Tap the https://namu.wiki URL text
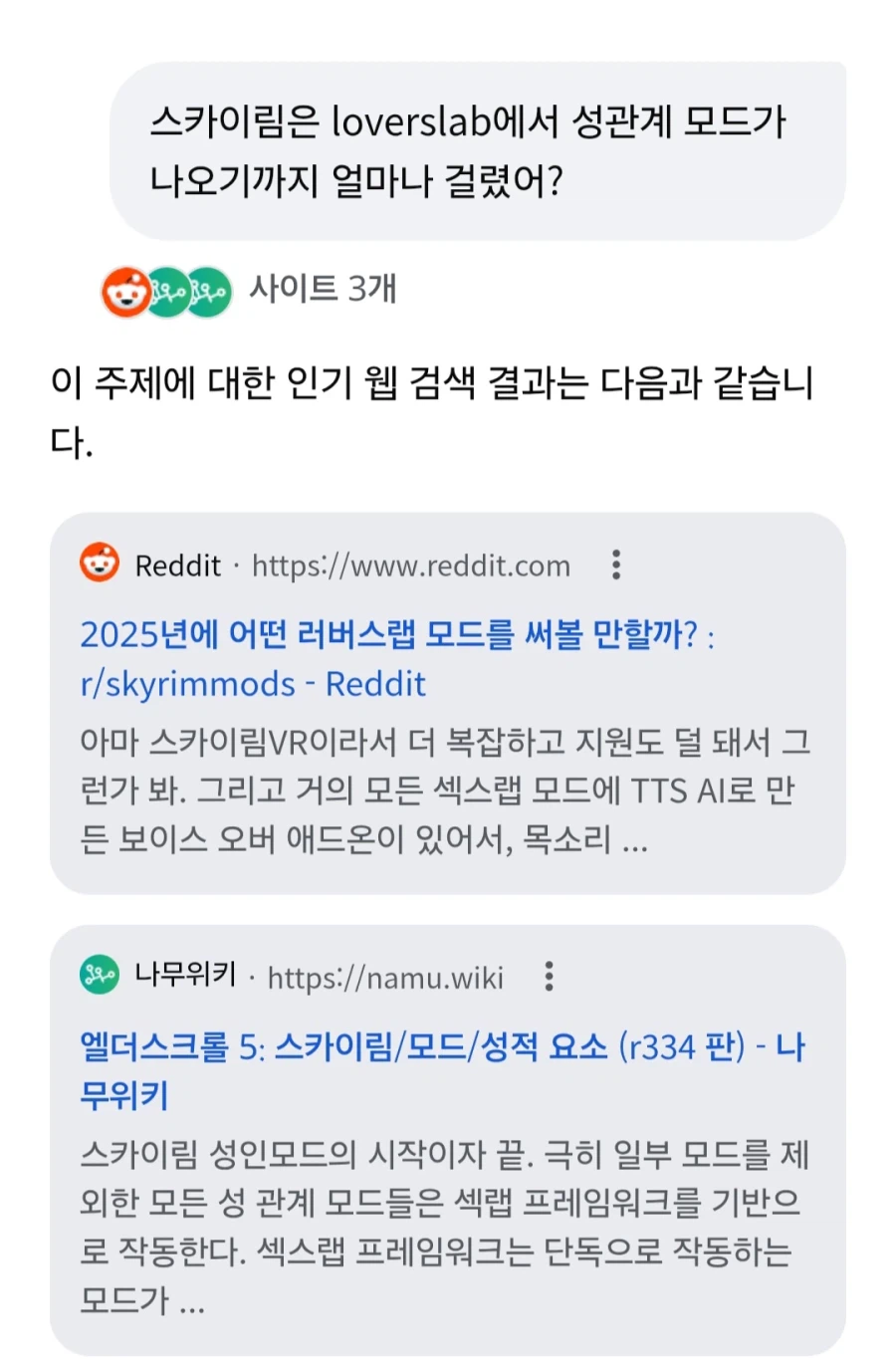Screen dimensions: 896x1359 (387, 977)
